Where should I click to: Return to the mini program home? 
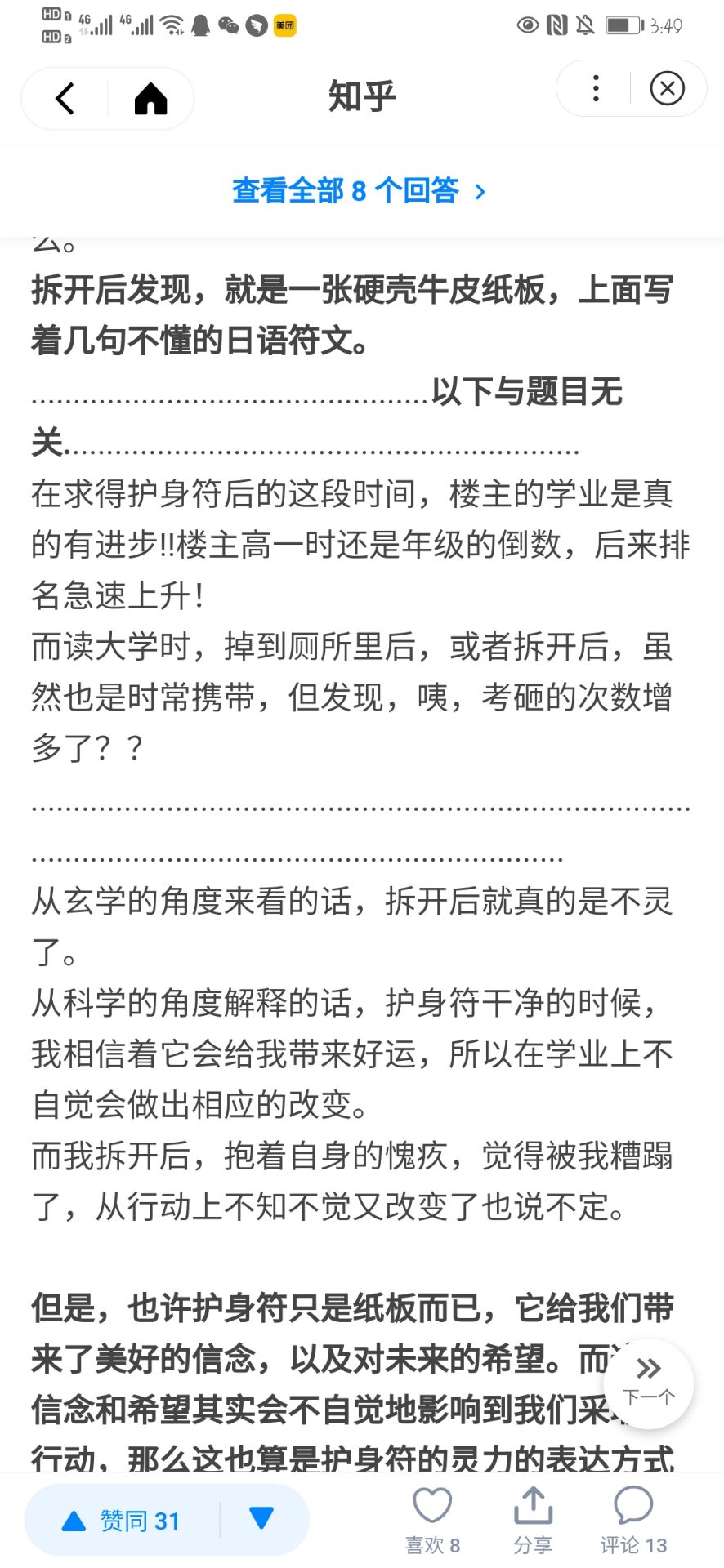[150, 99]
